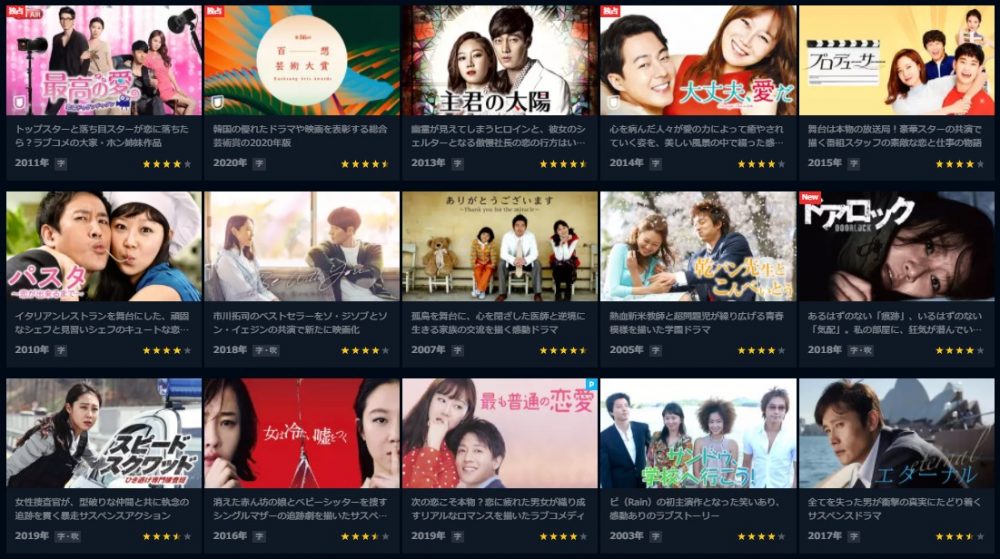Open the 百想芸術大賞 title card
Image resolution: width=1000 pixels, height=559 pixels.
tap(302, 61)
